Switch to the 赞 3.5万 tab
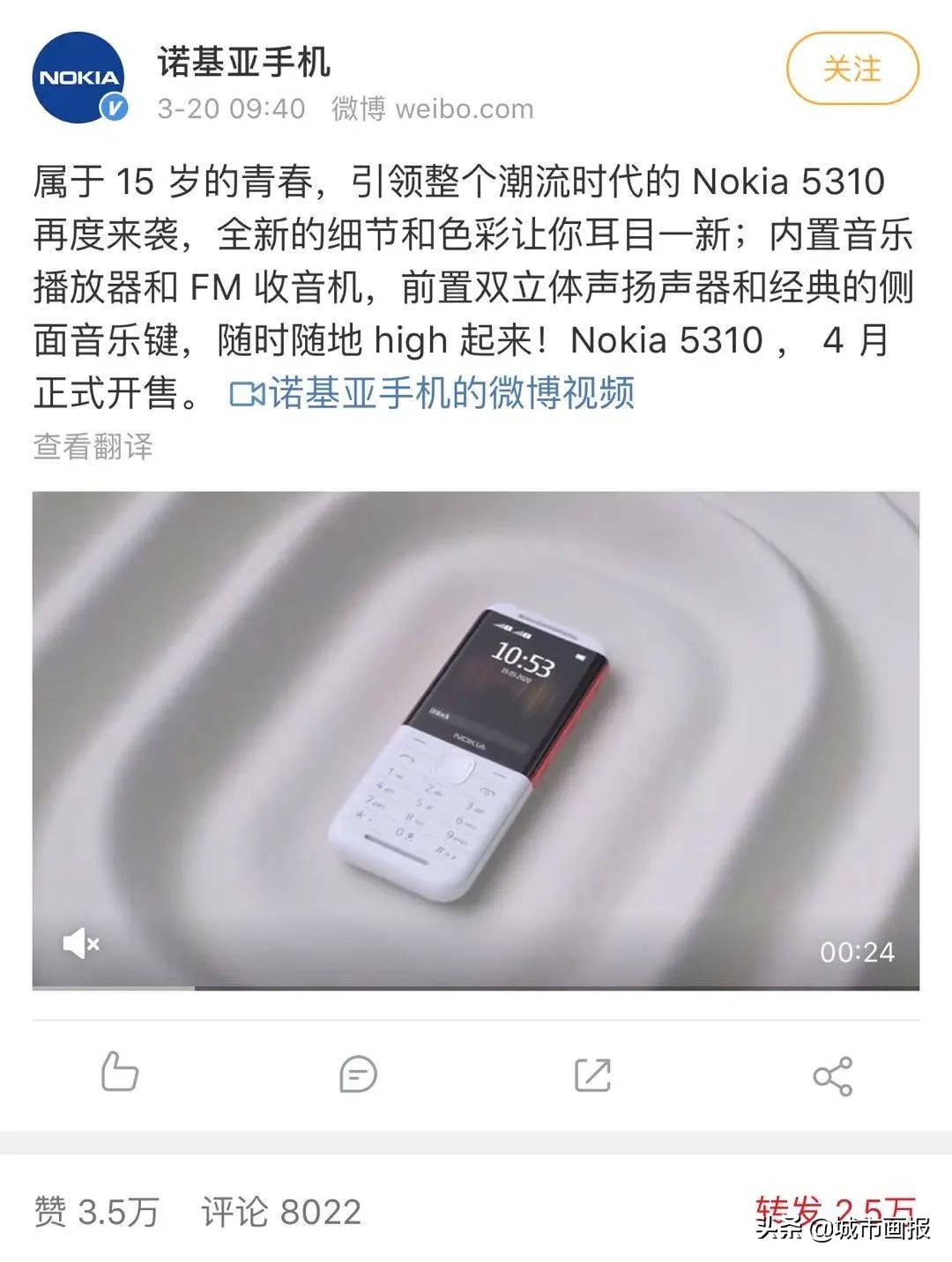Viewport: 952px width, 1262px height. click(95, 1212)
